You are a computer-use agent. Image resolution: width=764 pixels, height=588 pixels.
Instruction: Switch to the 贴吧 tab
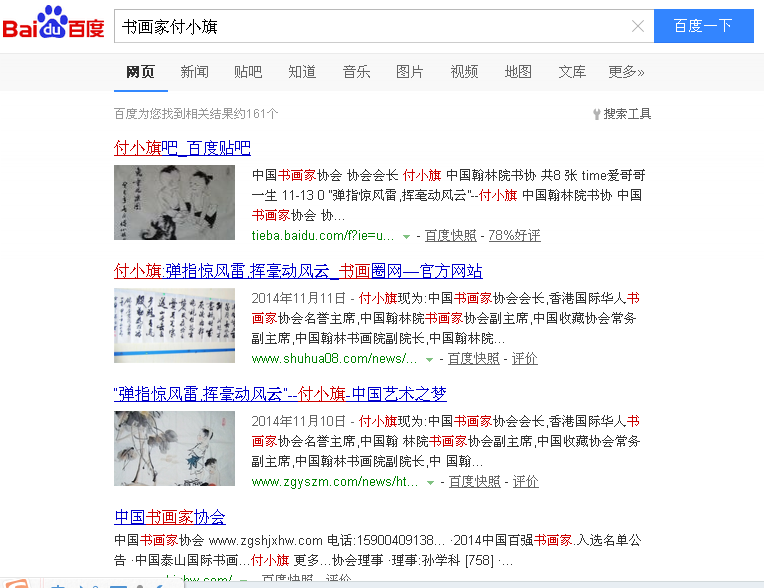pyautogui.click(x=248, y=72)
